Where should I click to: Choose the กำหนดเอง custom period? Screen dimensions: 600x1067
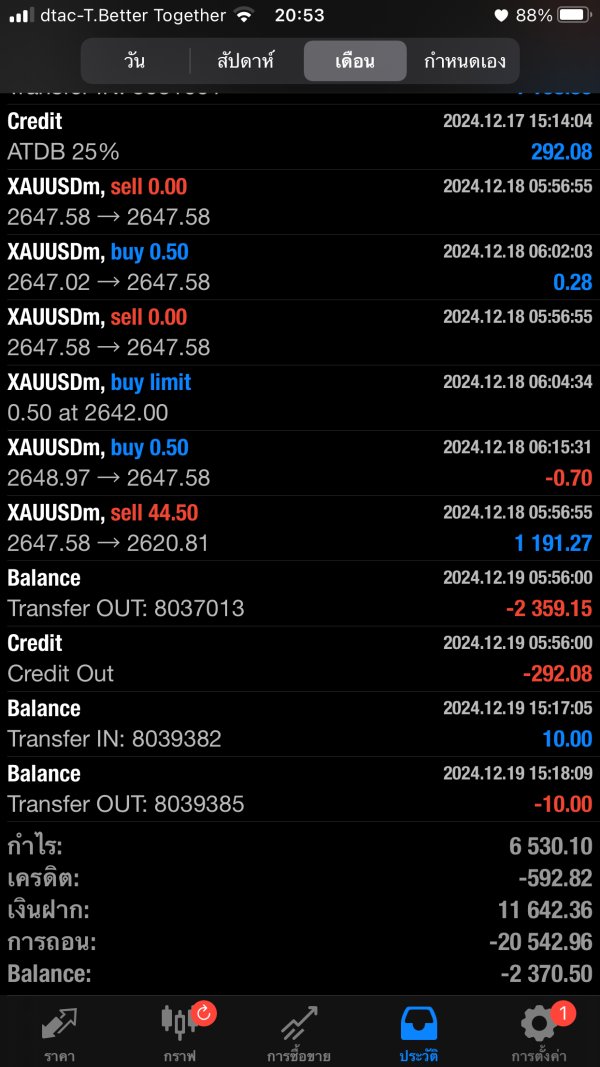(x=464, y=61)
